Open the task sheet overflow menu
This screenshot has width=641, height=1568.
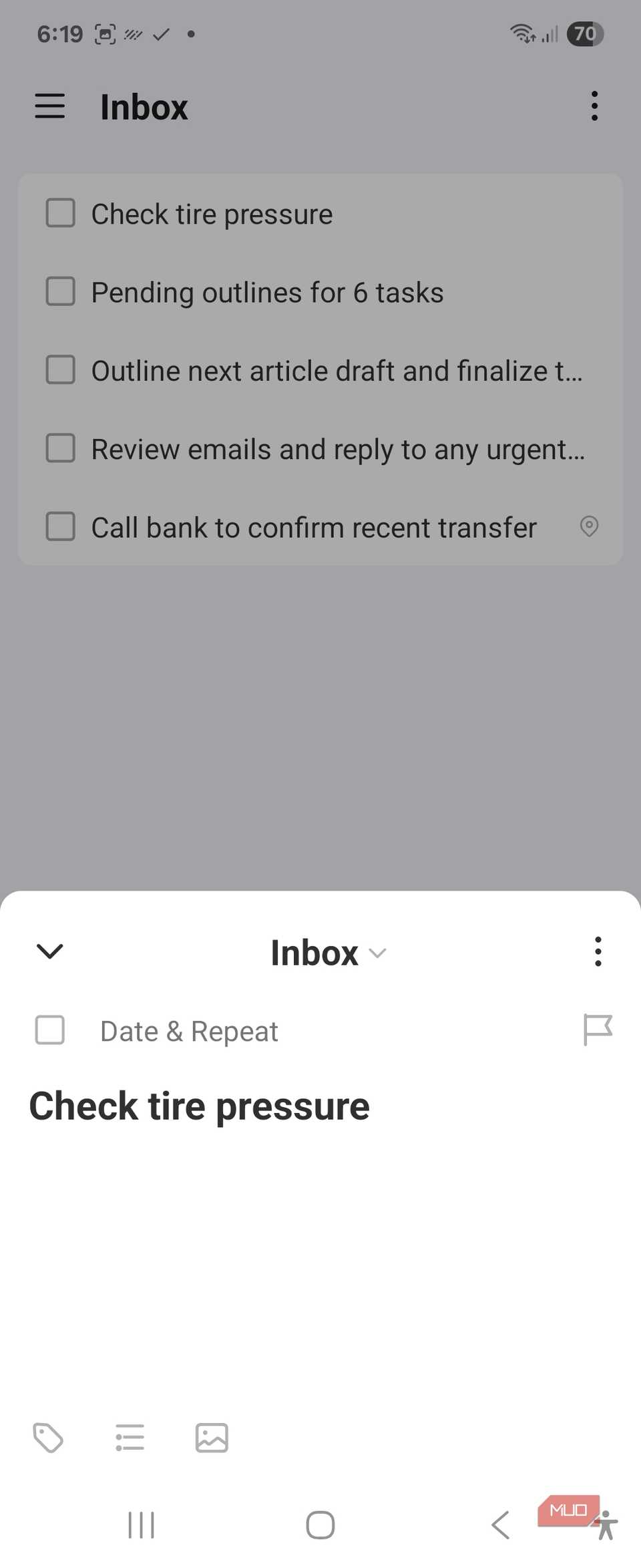tap(598, 951)
